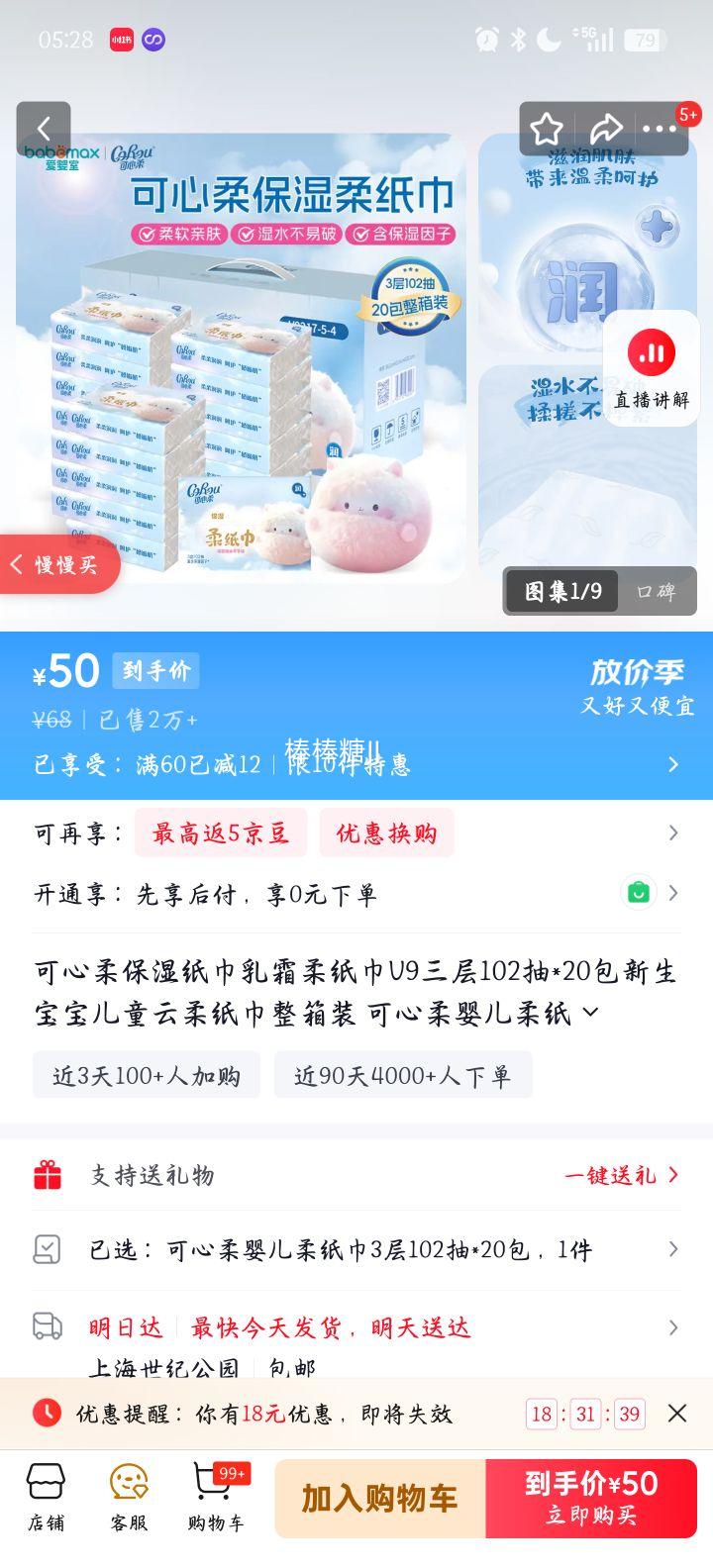Favorite the item using the star icon
This screenshot has height=1568, width=713.
tap(546, 129)
